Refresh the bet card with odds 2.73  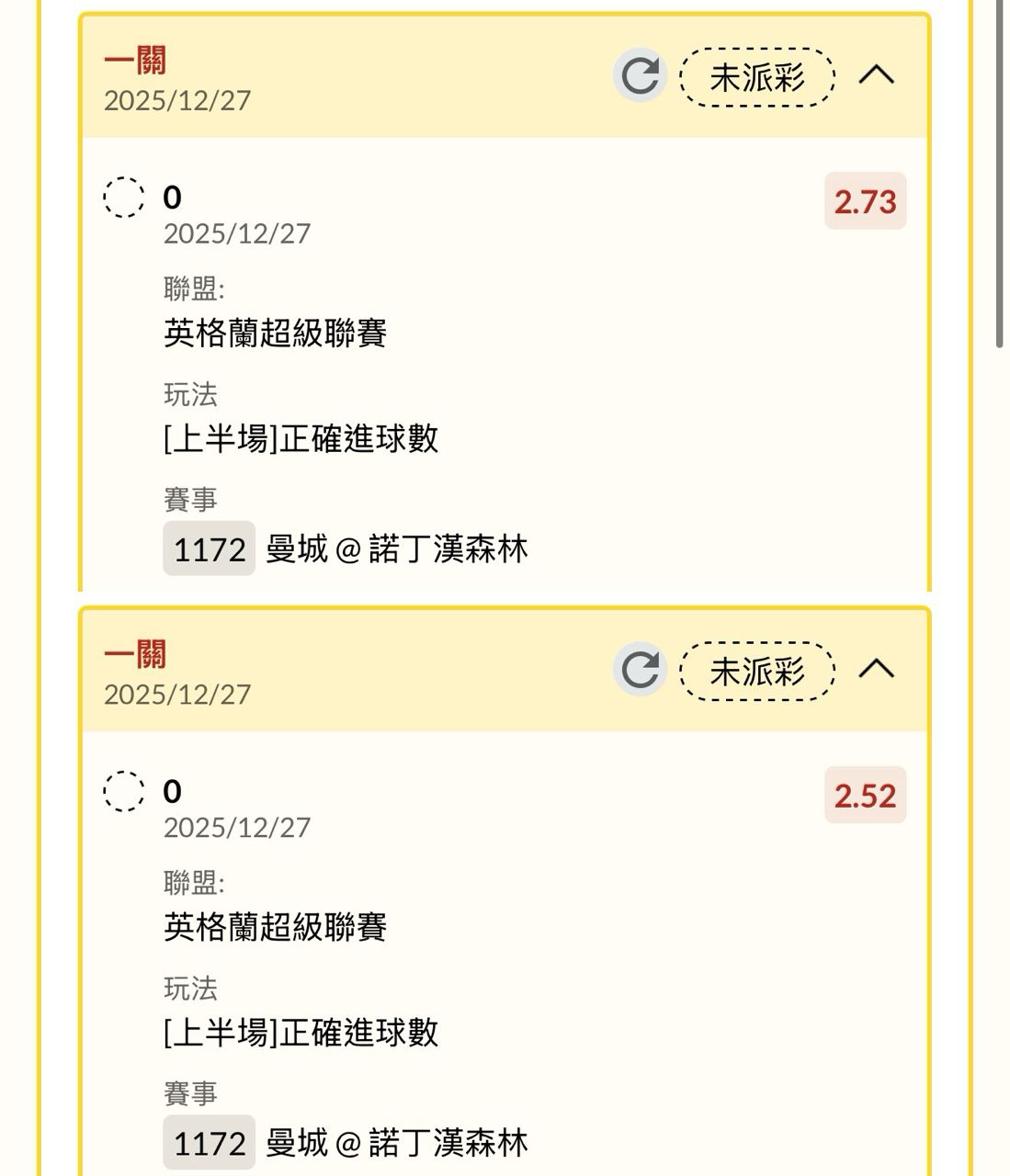640,75
